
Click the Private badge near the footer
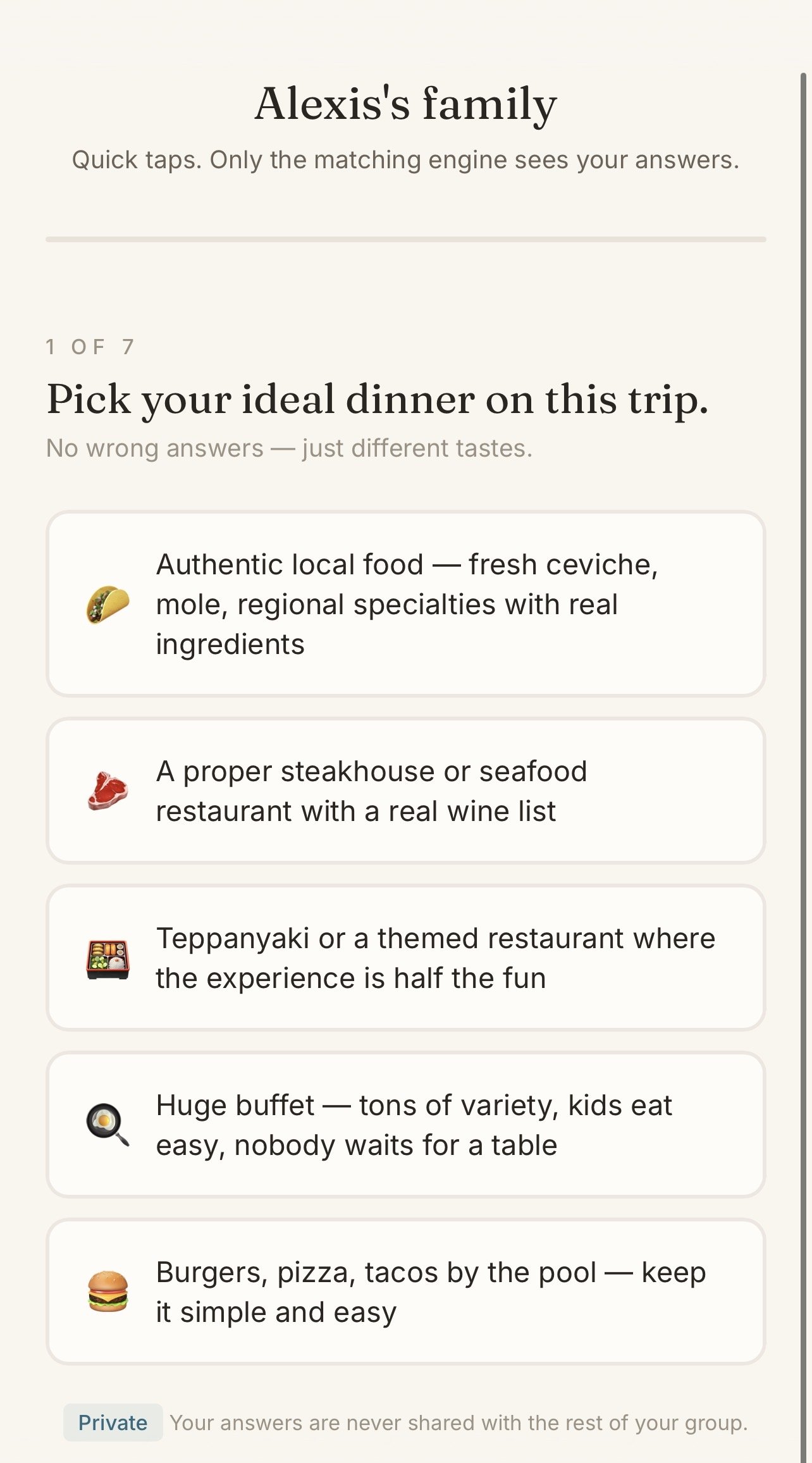(x=113, y=1422)
